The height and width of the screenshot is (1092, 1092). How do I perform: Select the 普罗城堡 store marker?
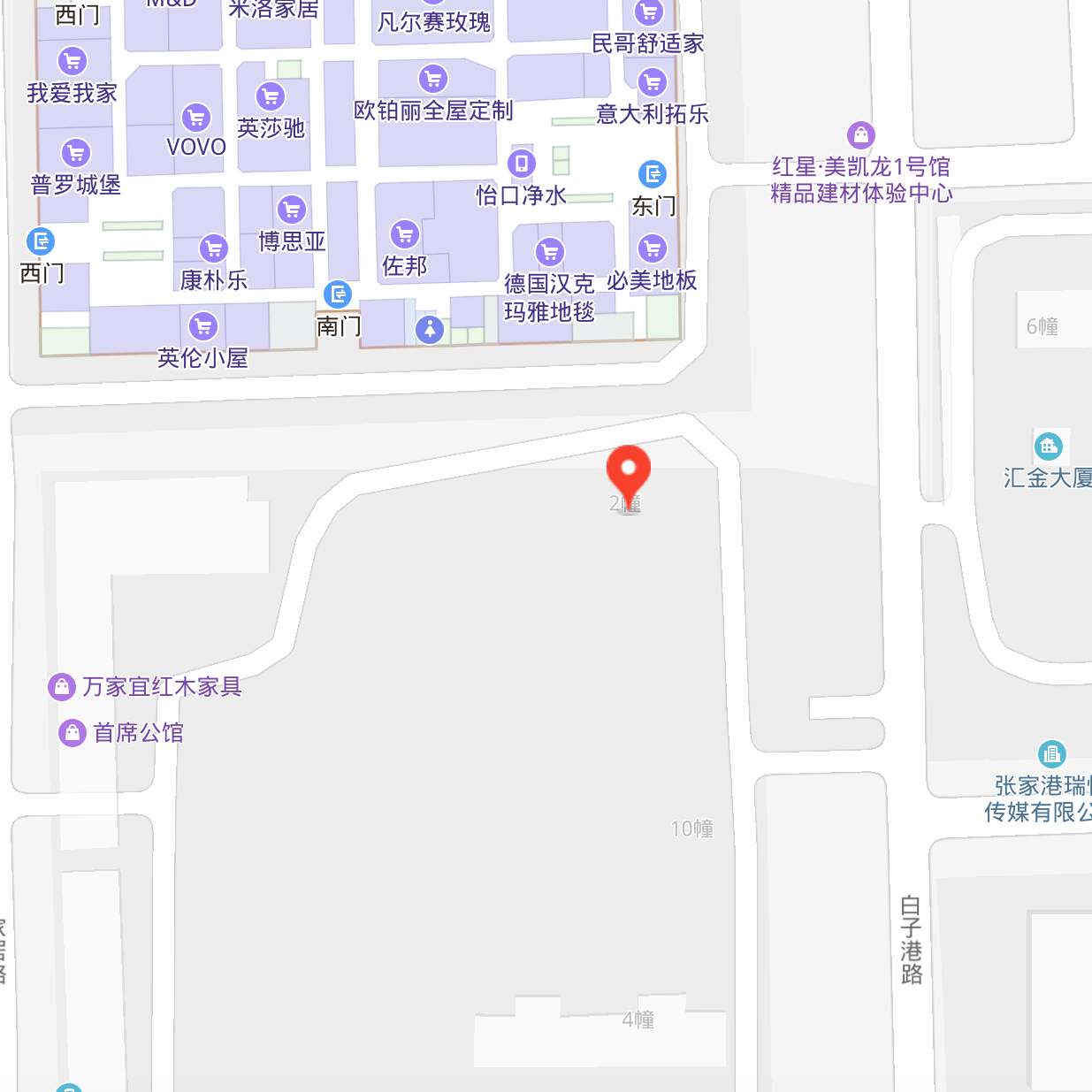[x=76, y=153]
